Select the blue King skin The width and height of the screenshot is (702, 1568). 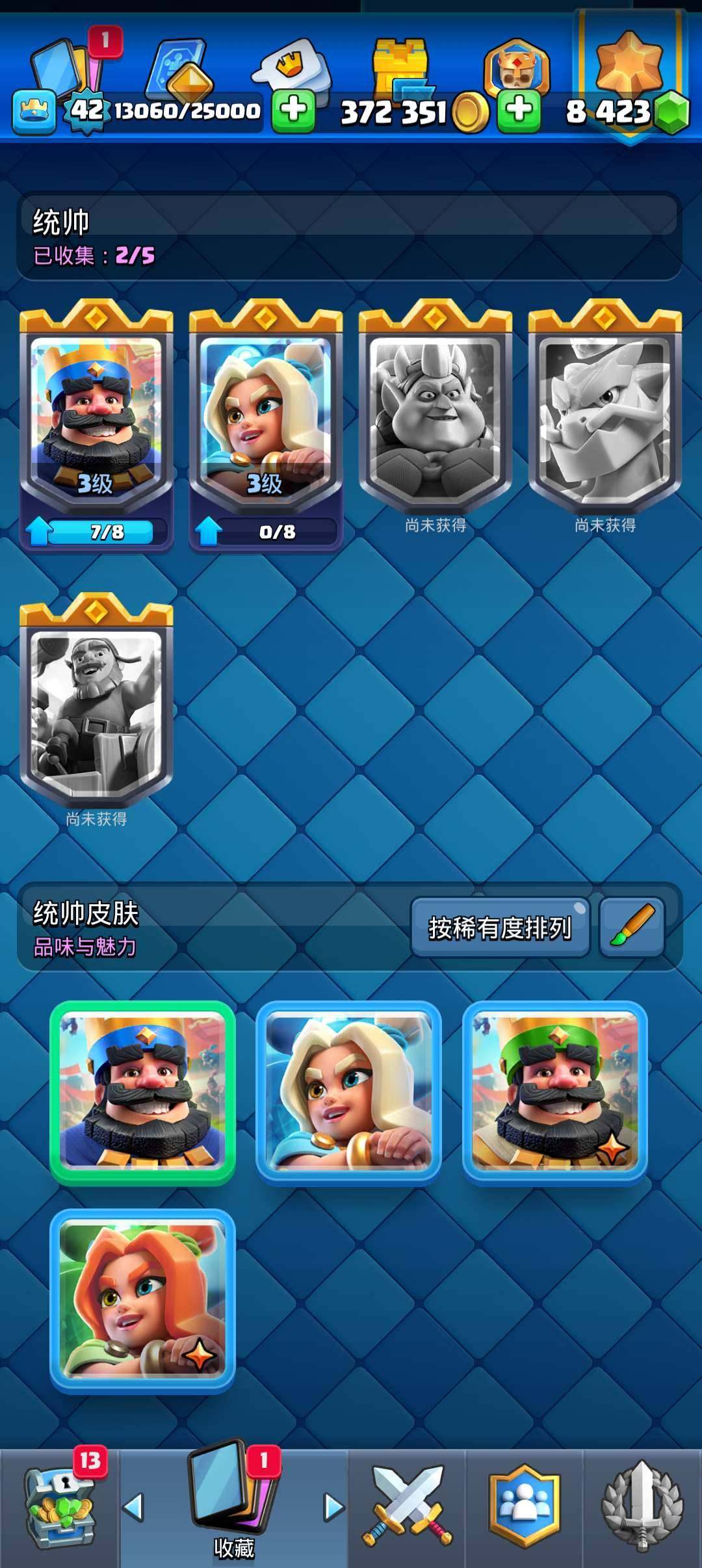tap(142, 1092)
